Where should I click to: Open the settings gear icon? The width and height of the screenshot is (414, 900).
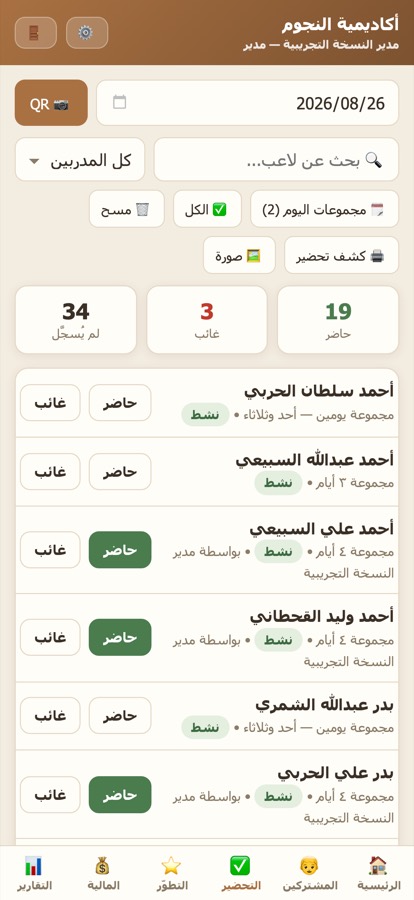point(87,33)
